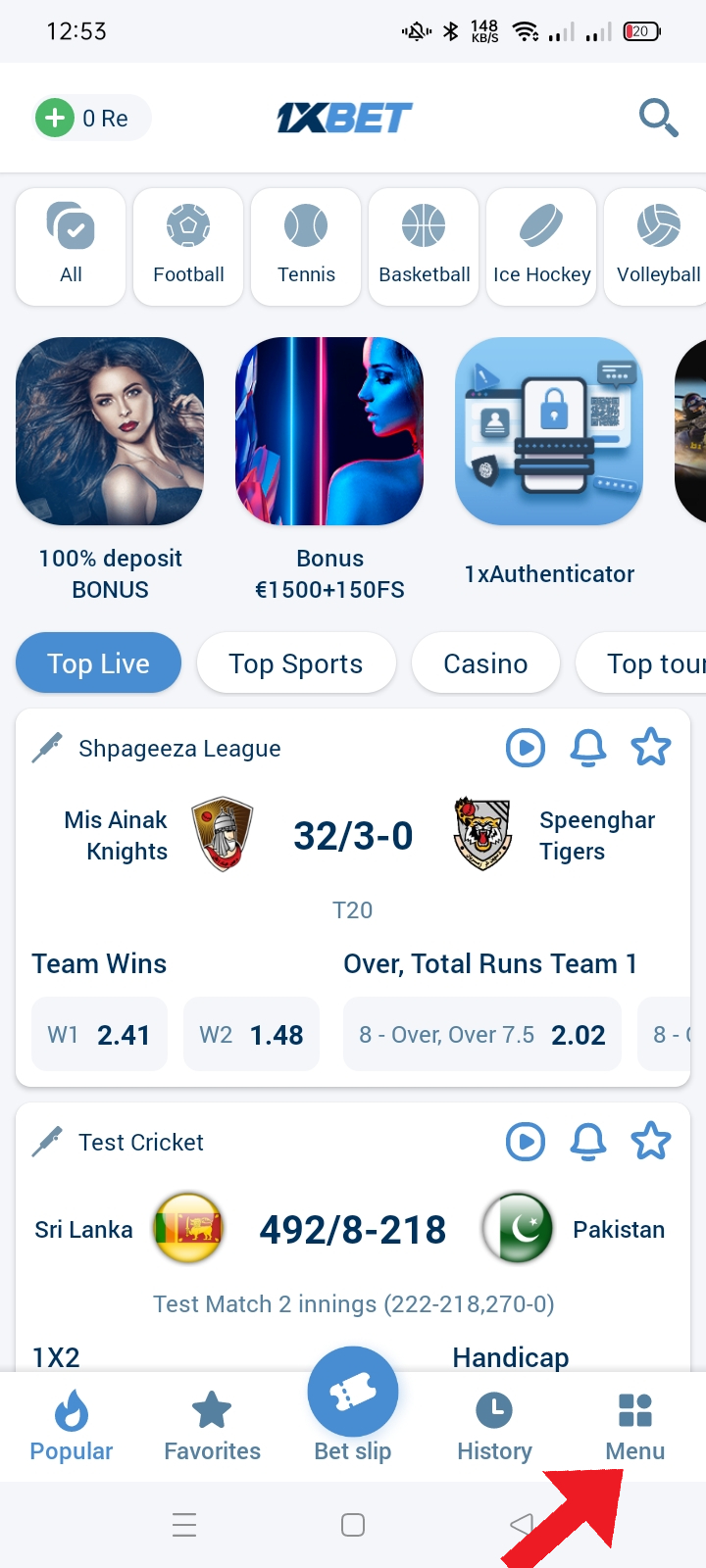
Task: Go to the History tab
Action: coord(494,1426)
